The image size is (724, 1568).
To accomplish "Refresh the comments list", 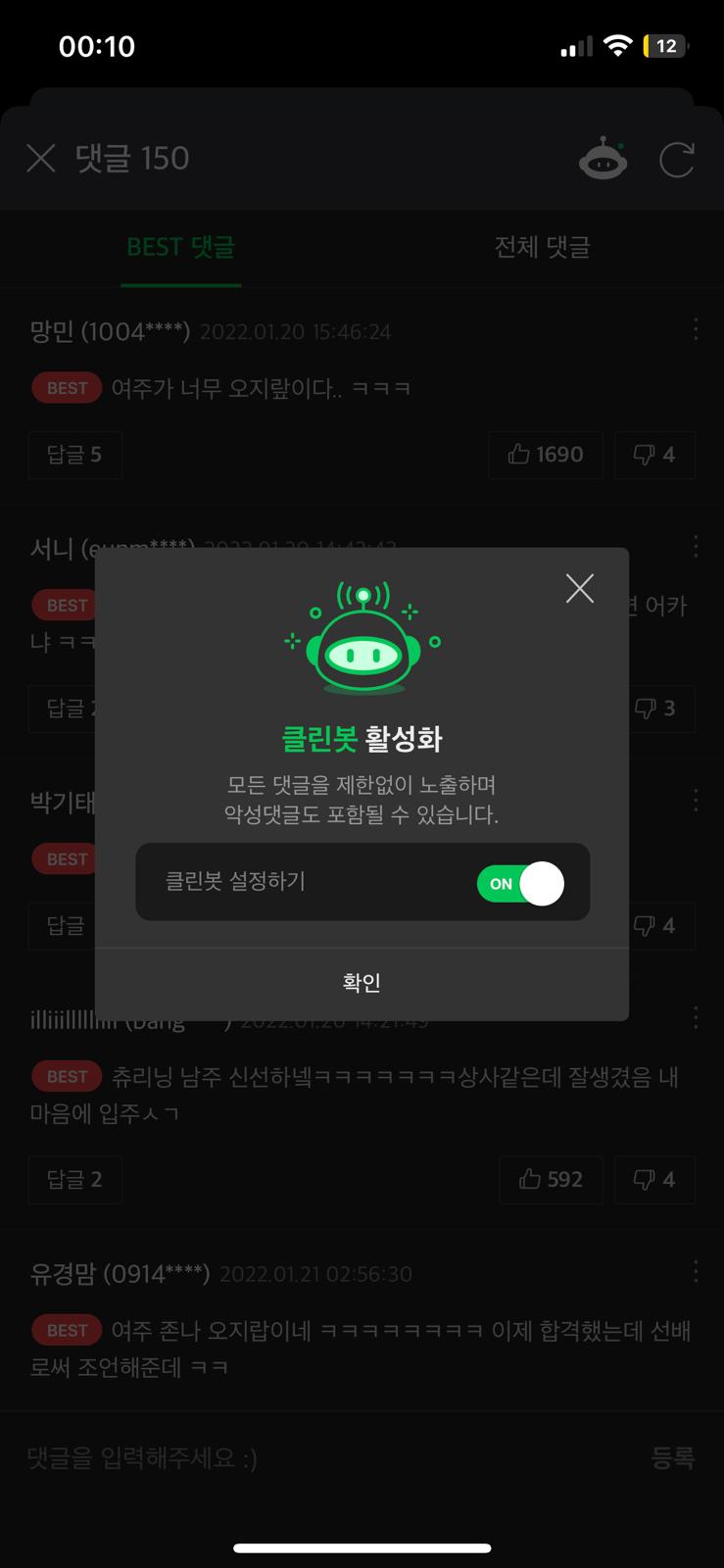I will (x=677, y=159).
